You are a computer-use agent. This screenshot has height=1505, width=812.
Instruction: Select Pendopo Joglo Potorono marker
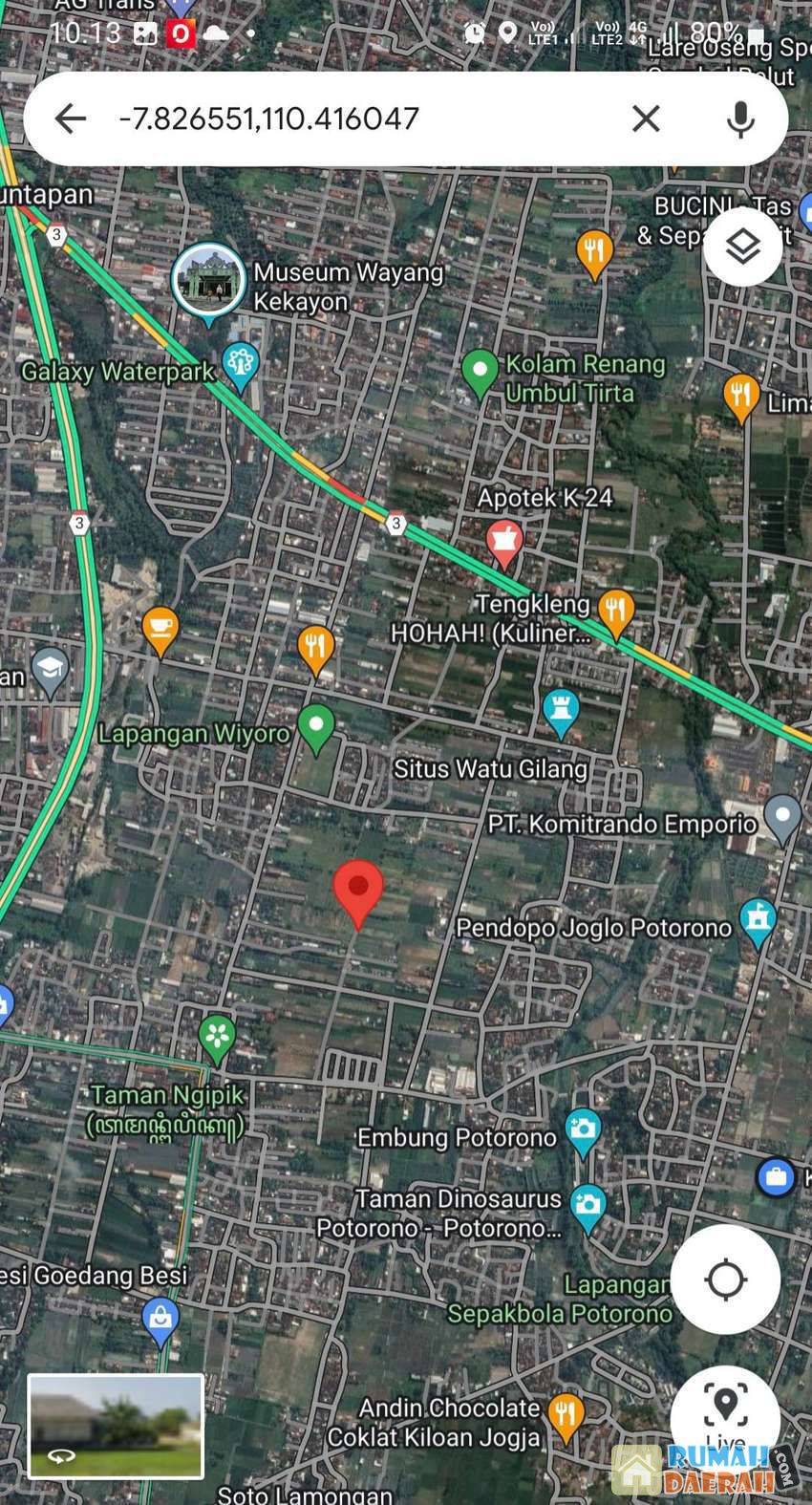click(759, 921)
